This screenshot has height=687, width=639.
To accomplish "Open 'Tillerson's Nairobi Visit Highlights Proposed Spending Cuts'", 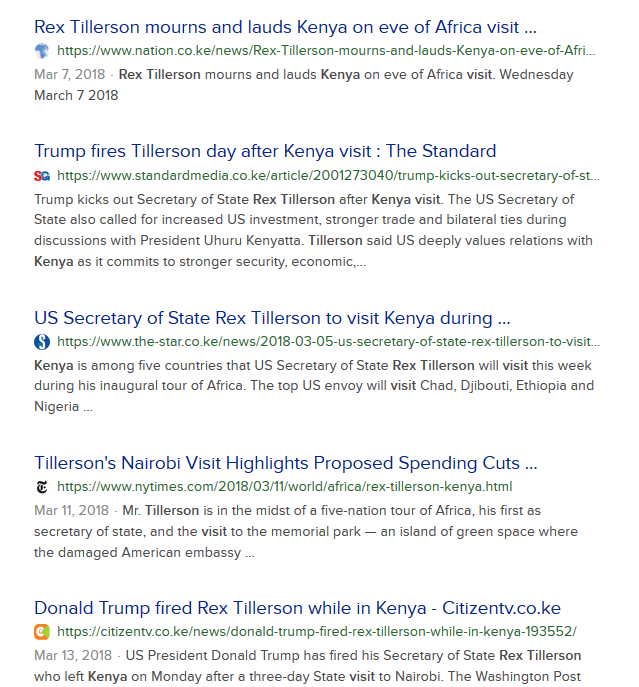I will [285, 463].
